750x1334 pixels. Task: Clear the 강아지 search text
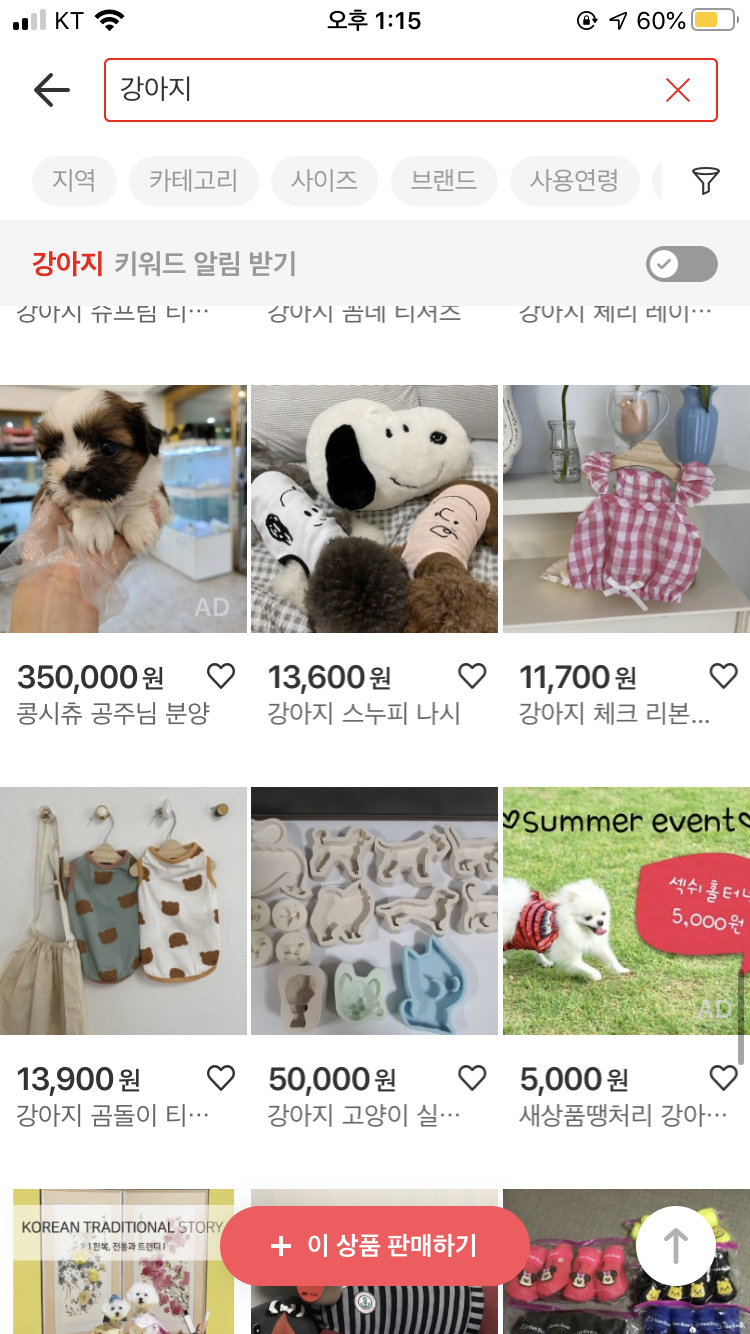tap(677, 91)
